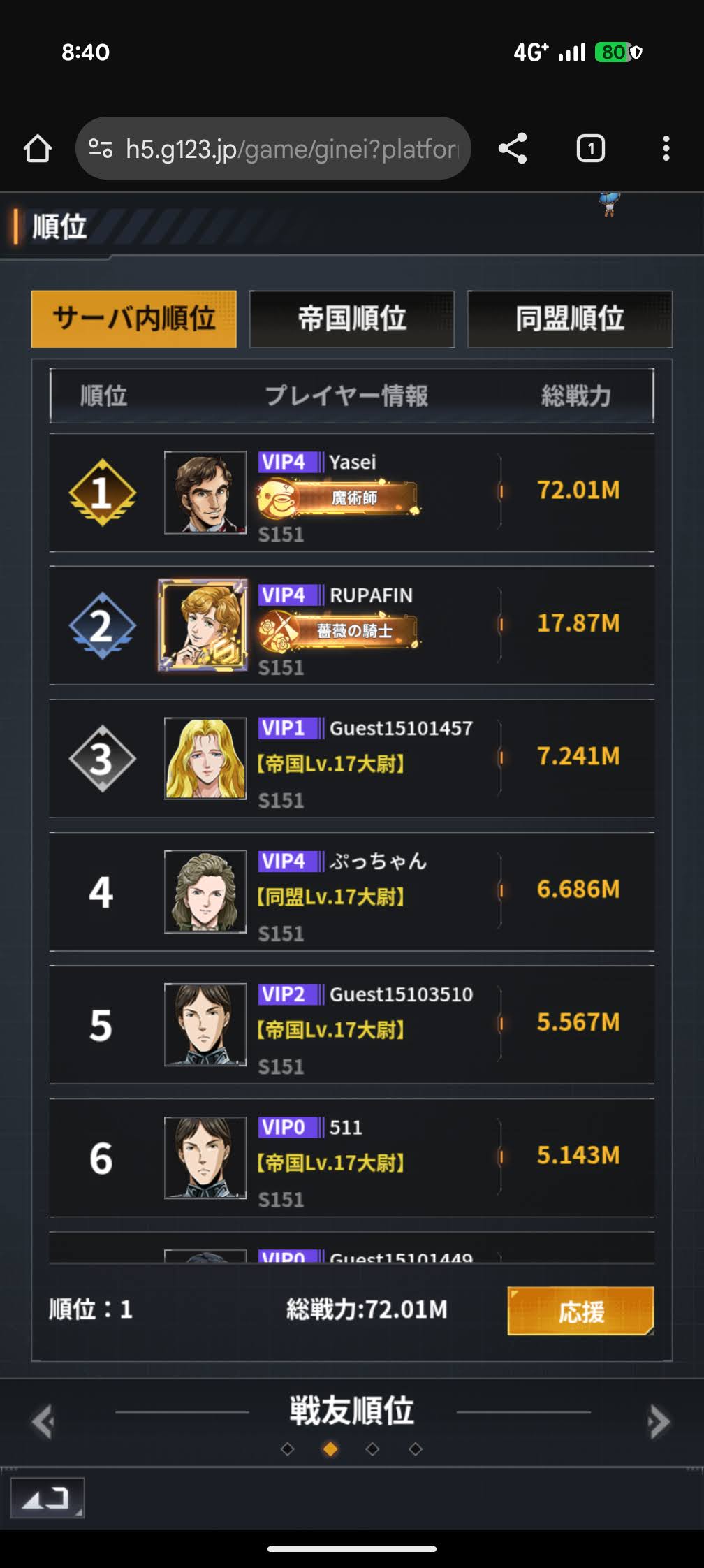
Task: Open the browser tab switcher
Action: (590, 148)
